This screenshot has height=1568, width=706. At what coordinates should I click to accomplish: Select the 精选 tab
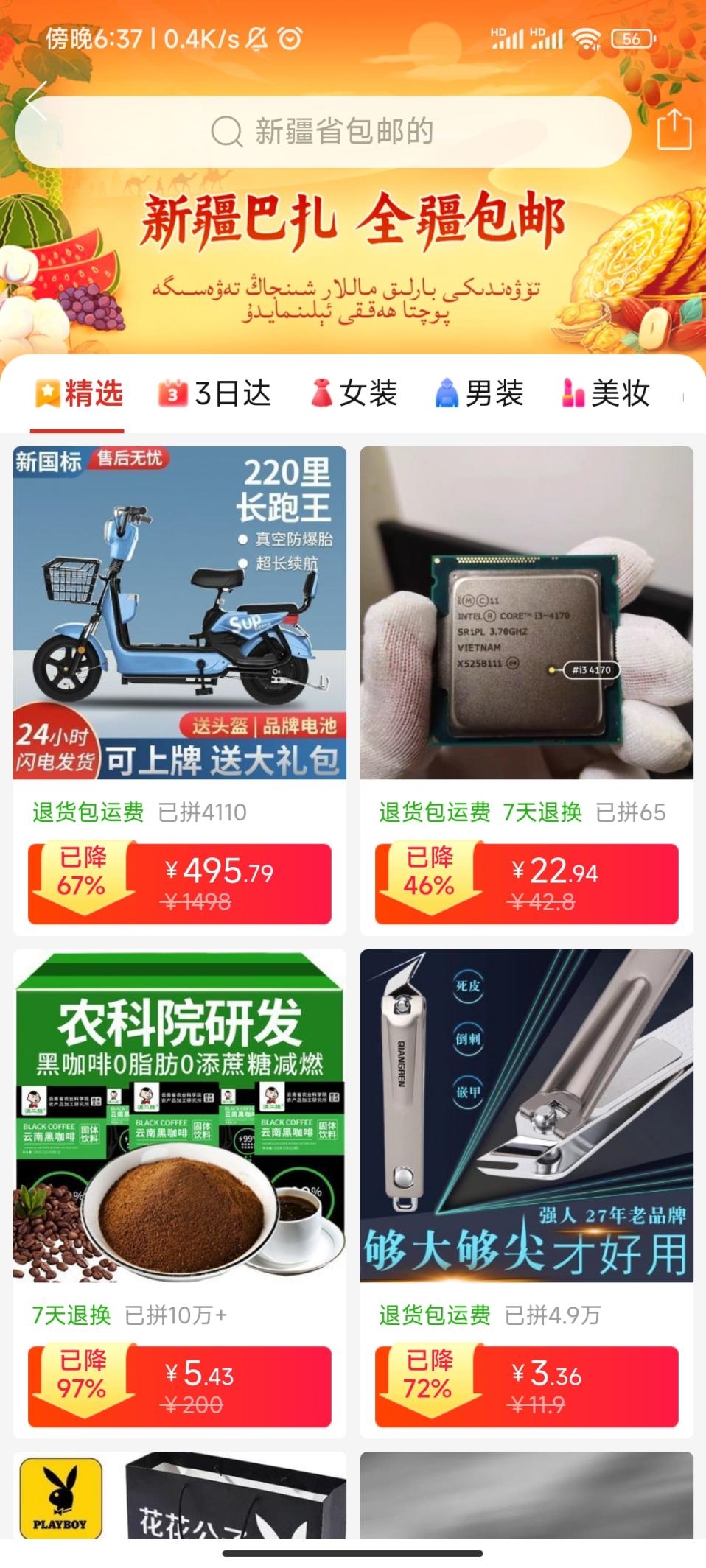tap(78, 393)
